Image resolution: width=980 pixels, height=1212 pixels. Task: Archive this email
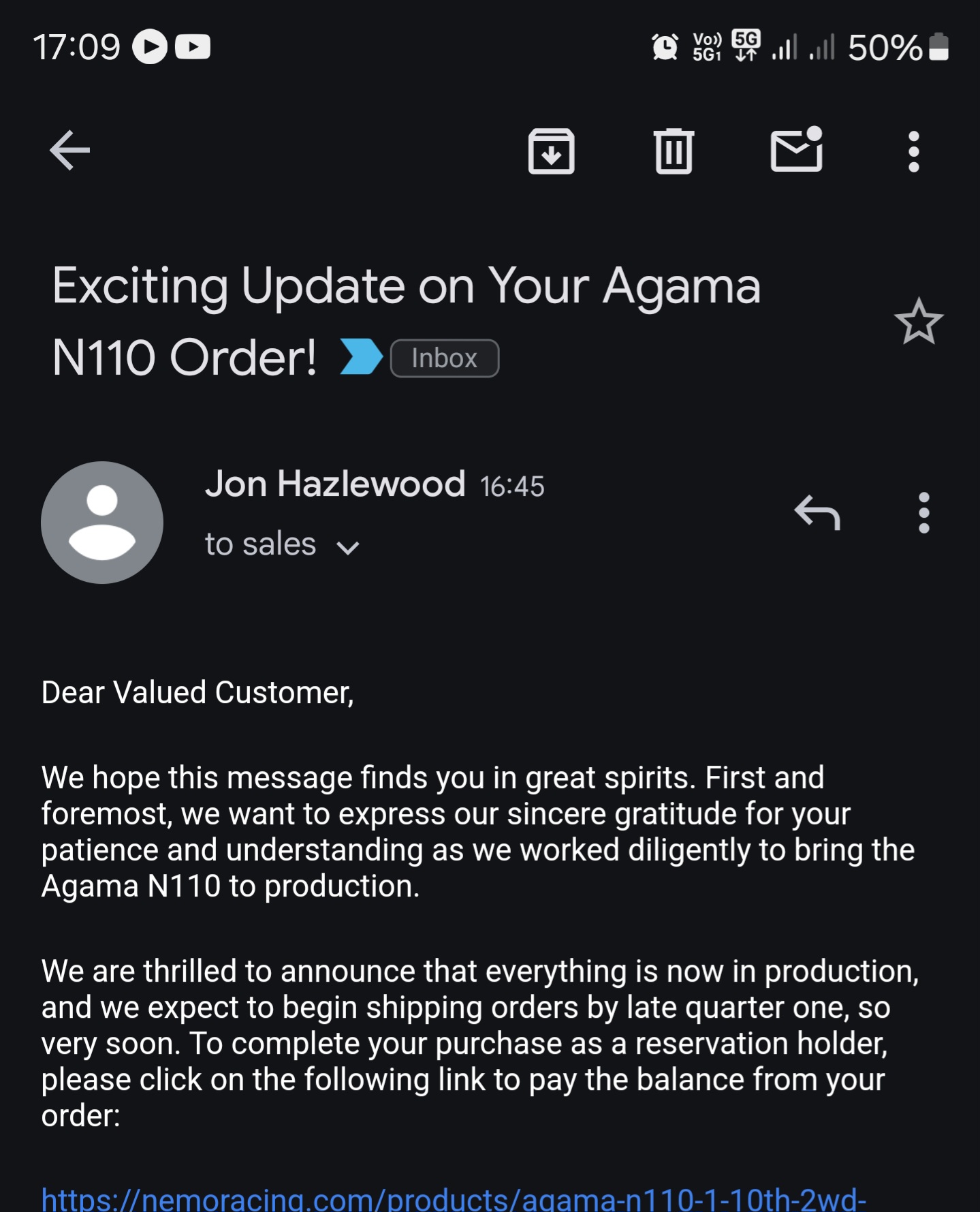click(551, 151)
